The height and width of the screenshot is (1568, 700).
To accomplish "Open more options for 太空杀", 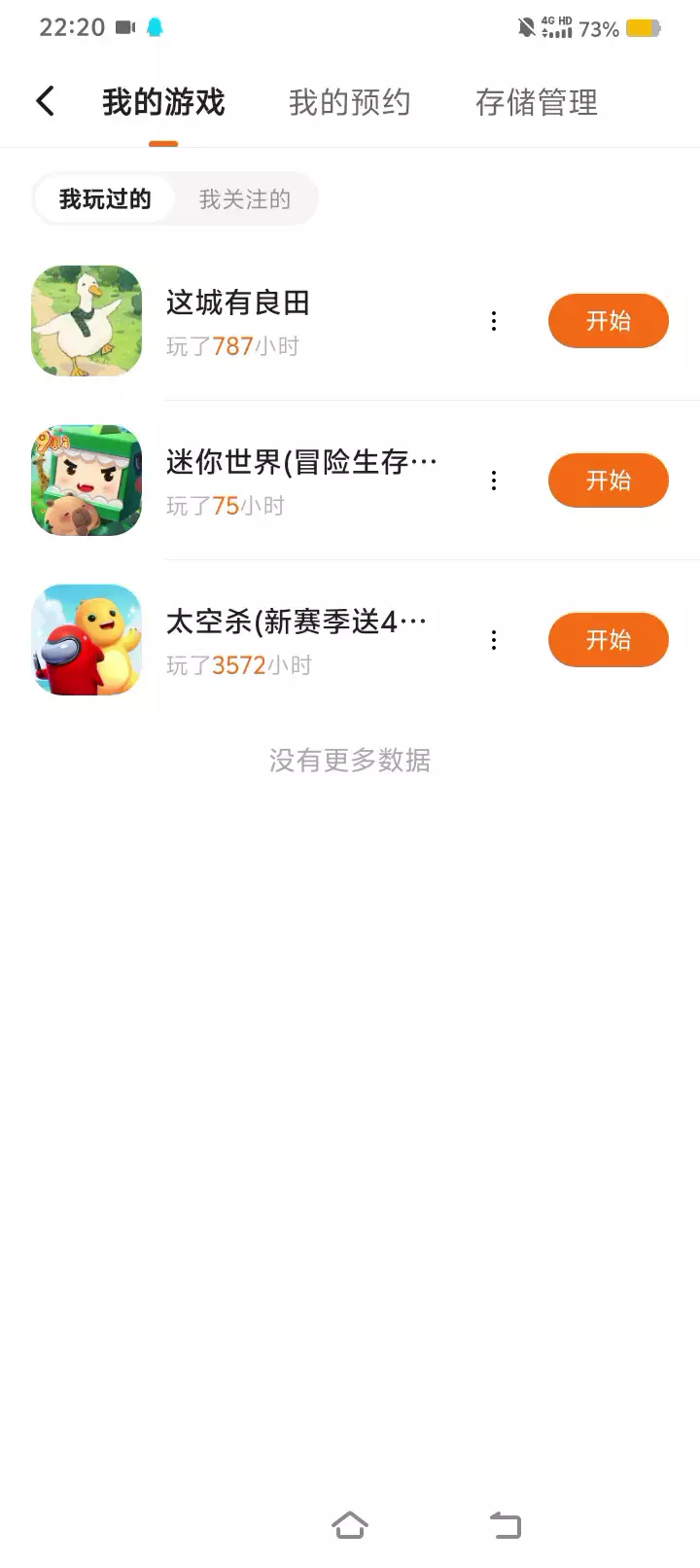I will coord(494,640).
